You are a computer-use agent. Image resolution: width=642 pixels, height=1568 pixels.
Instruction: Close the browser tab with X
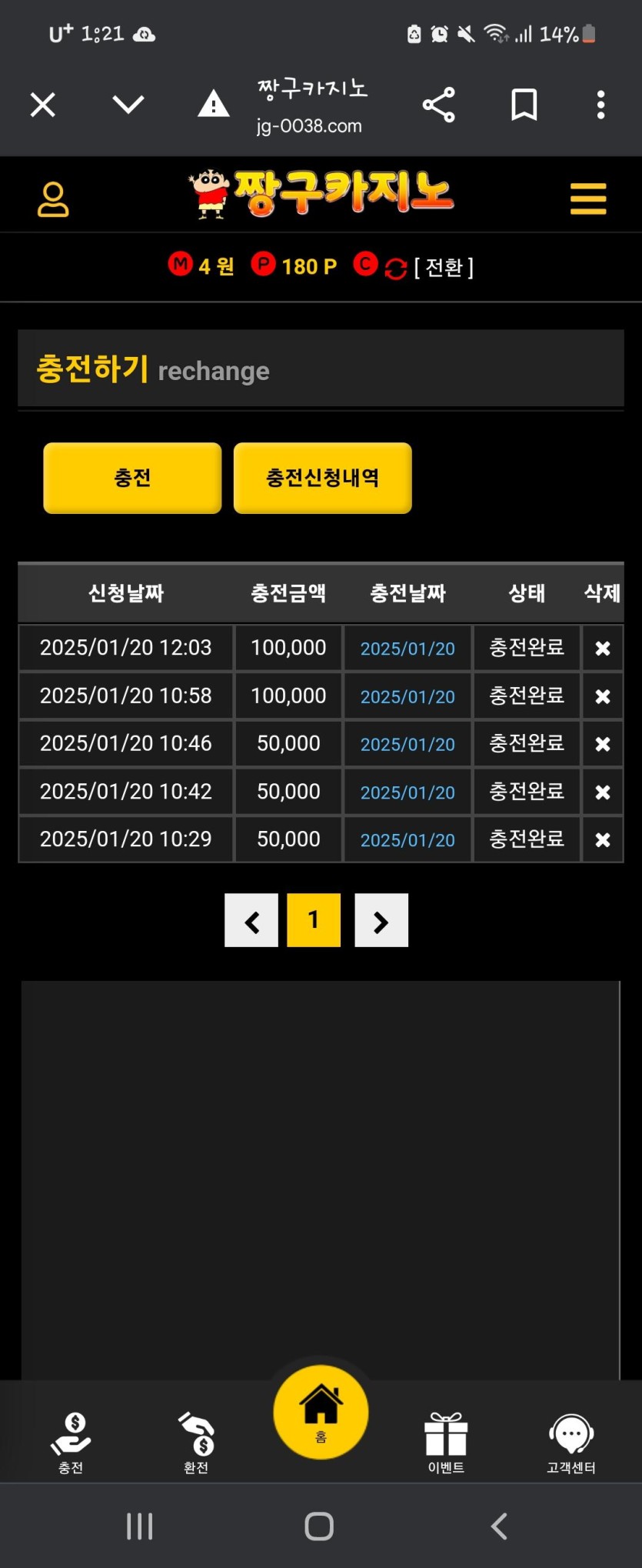tap(43, 105)
